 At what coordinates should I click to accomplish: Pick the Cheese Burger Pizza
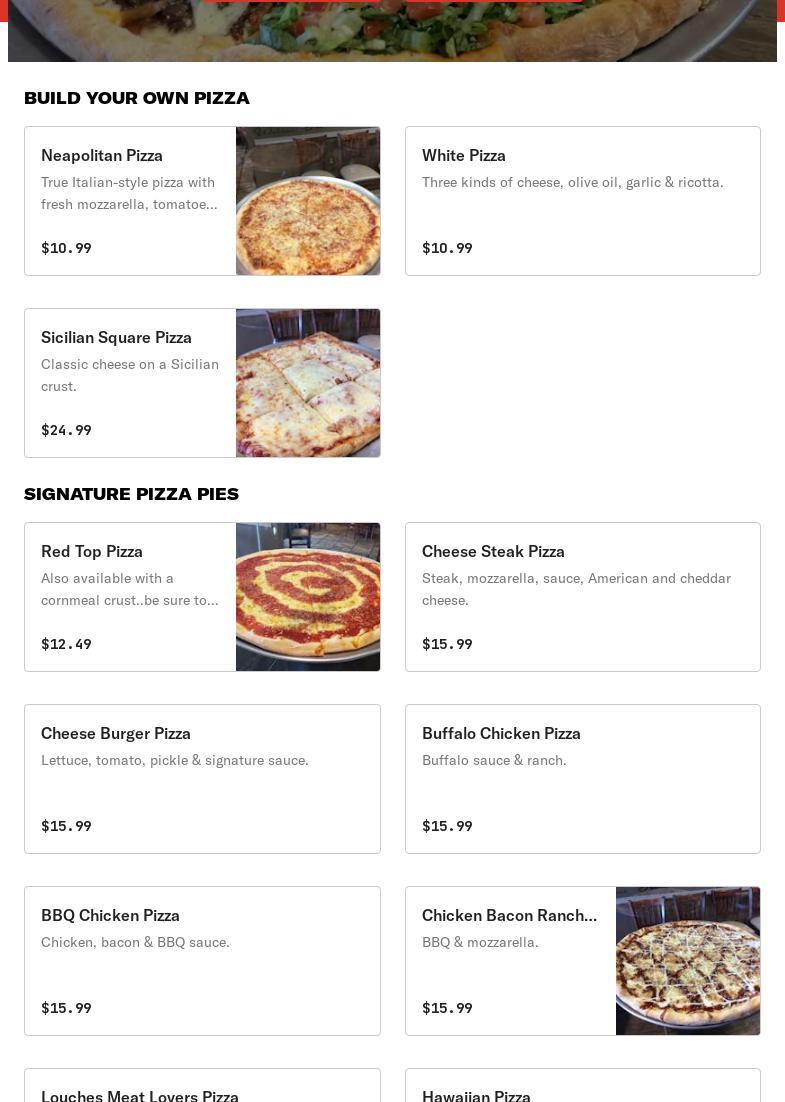tap(202, 779)
